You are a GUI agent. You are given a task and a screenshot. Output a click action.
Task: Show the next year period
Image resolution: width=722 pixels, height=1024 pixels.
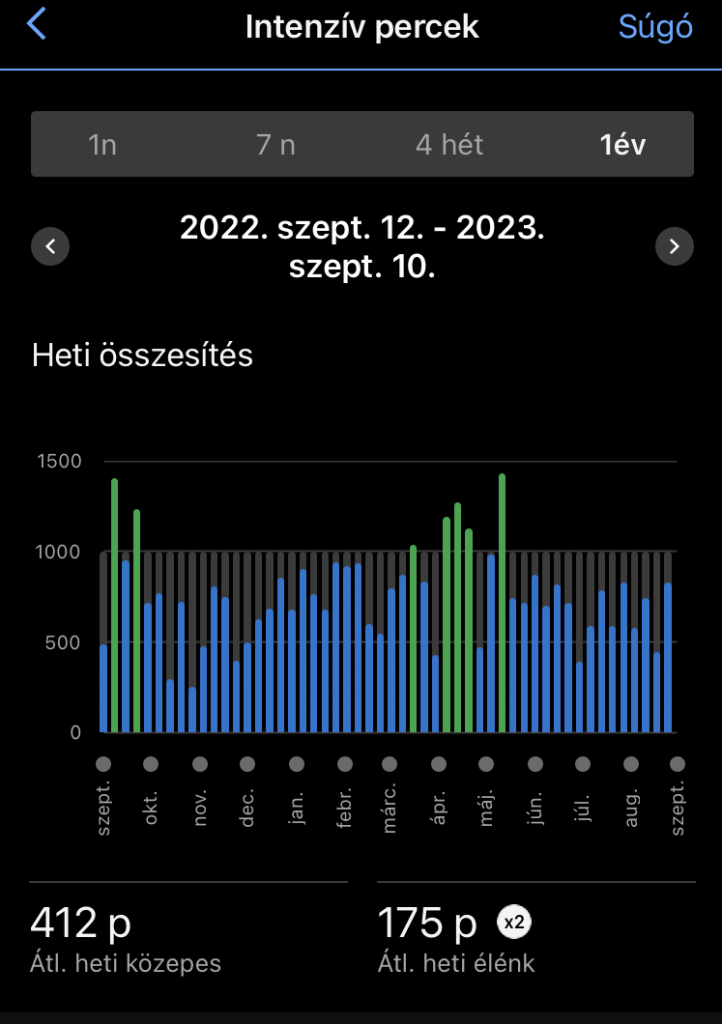(674, 246)
